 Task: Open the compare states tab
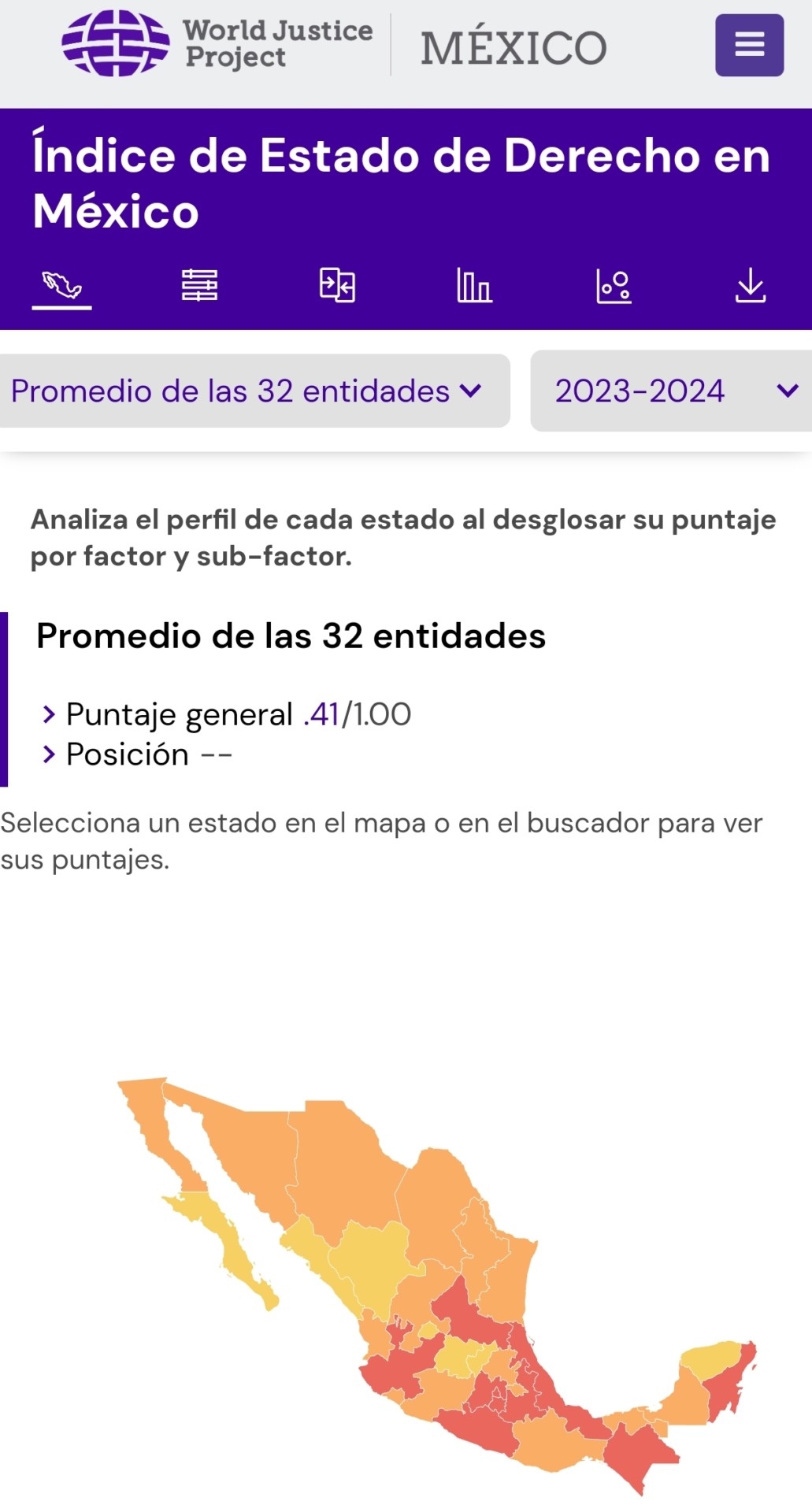pos(337,285)
